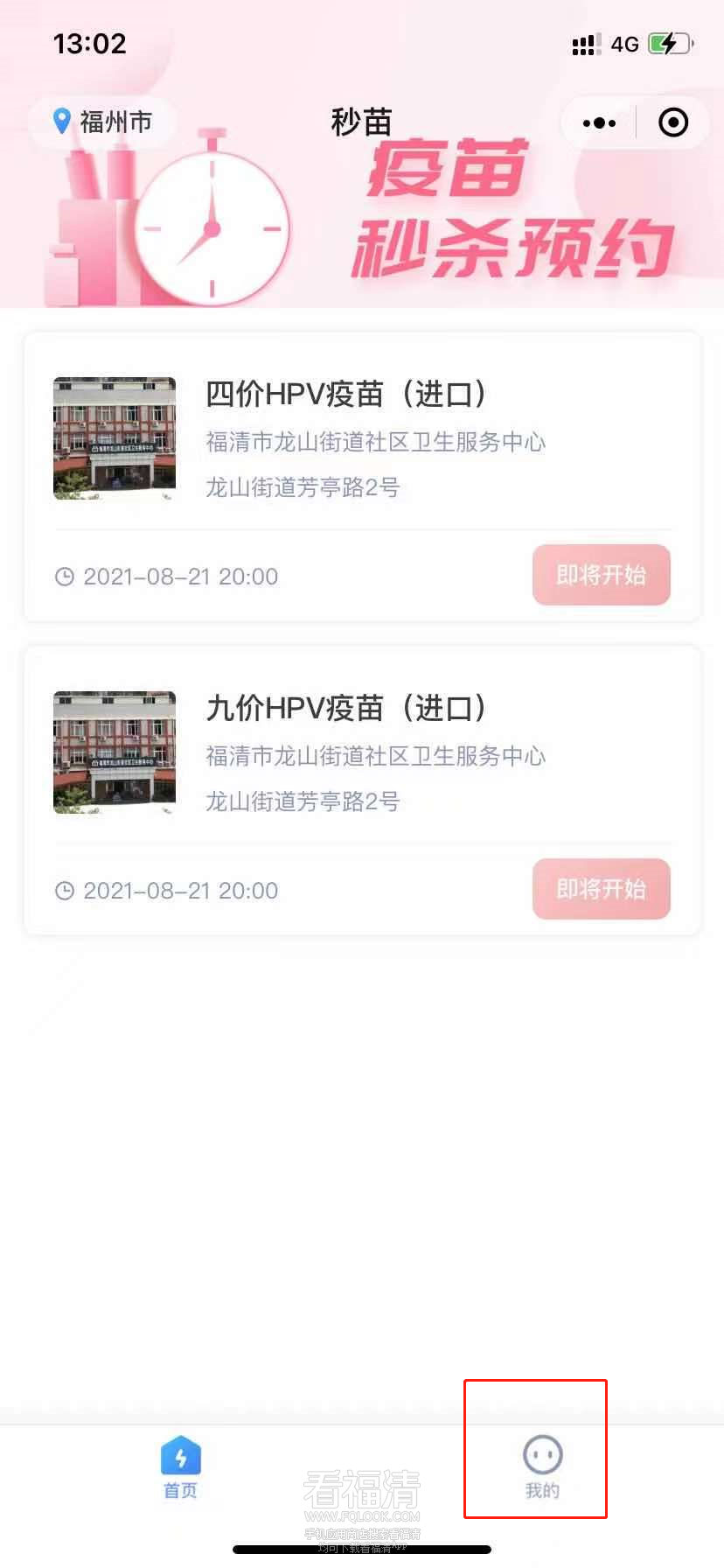724x1568 pixels.
Task: Switch to the 首页 tab
Action: click(x=181, y=1467)
